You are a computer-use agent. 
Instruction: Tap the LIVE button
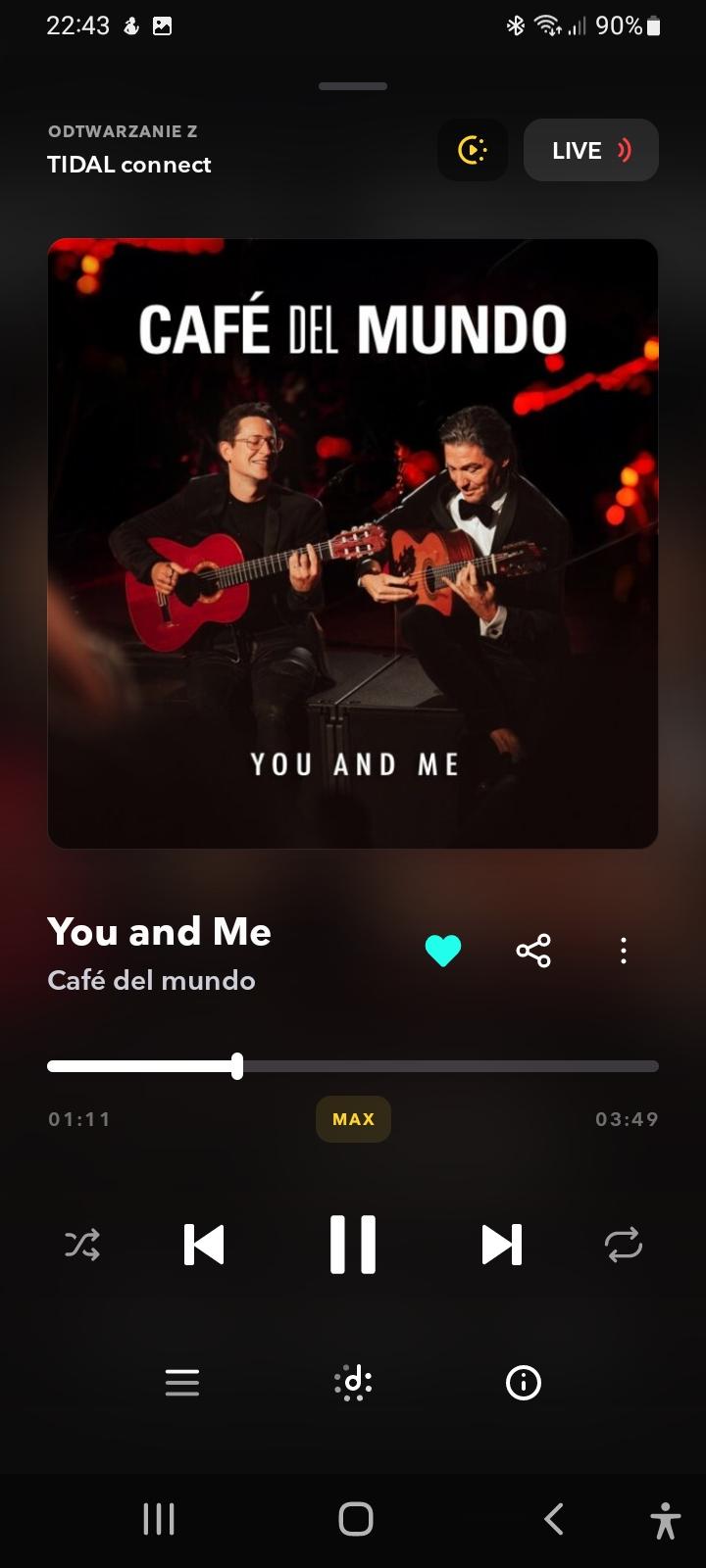tap(590, 150)
